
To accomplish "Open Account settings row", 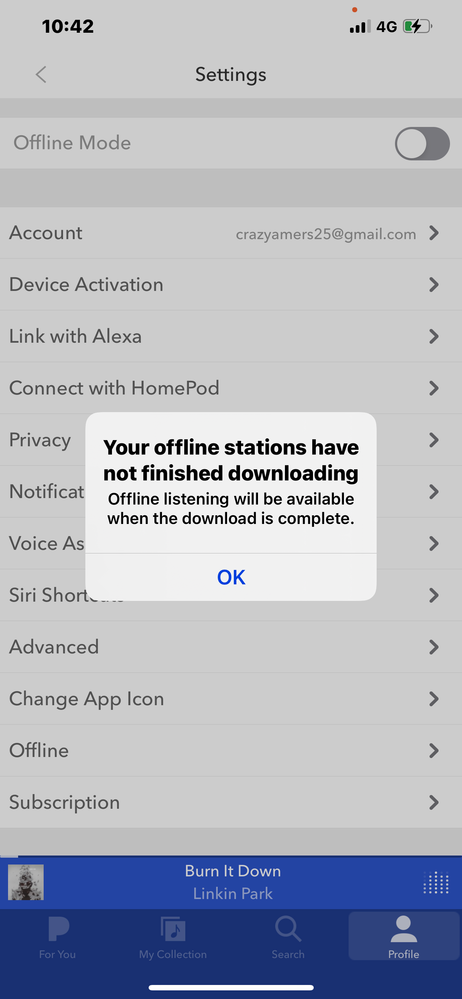I will tap(231, 233).
